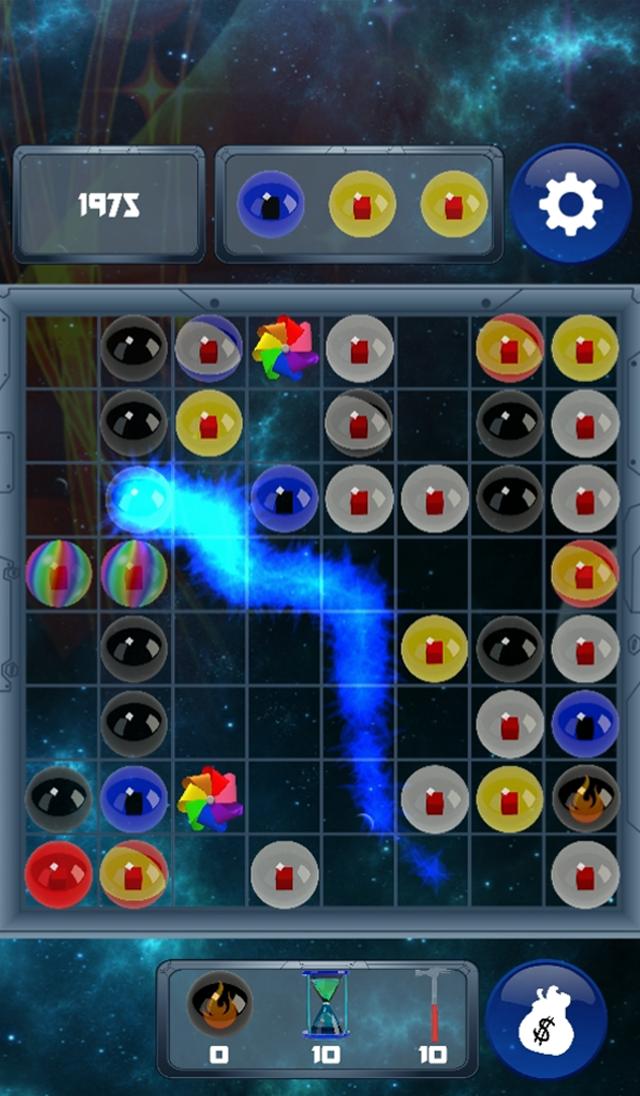Open the settings gear
The image size is (640, 1096).
[570, 205]
